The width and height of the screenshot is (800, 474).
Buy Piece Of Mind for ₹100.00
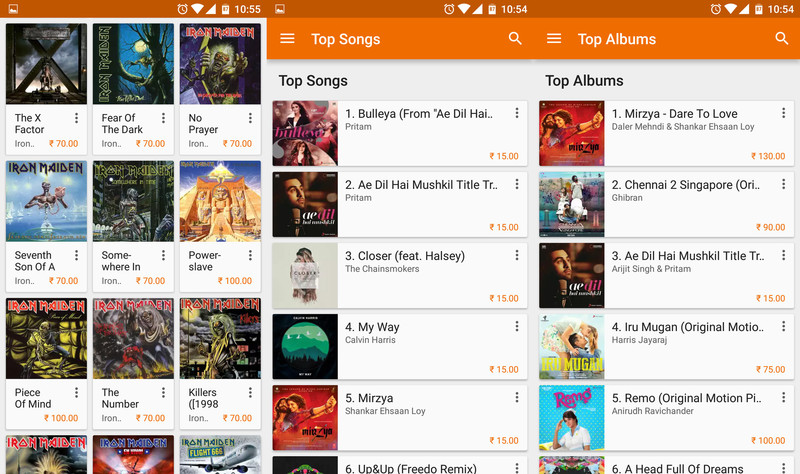(x=64, y=418)
